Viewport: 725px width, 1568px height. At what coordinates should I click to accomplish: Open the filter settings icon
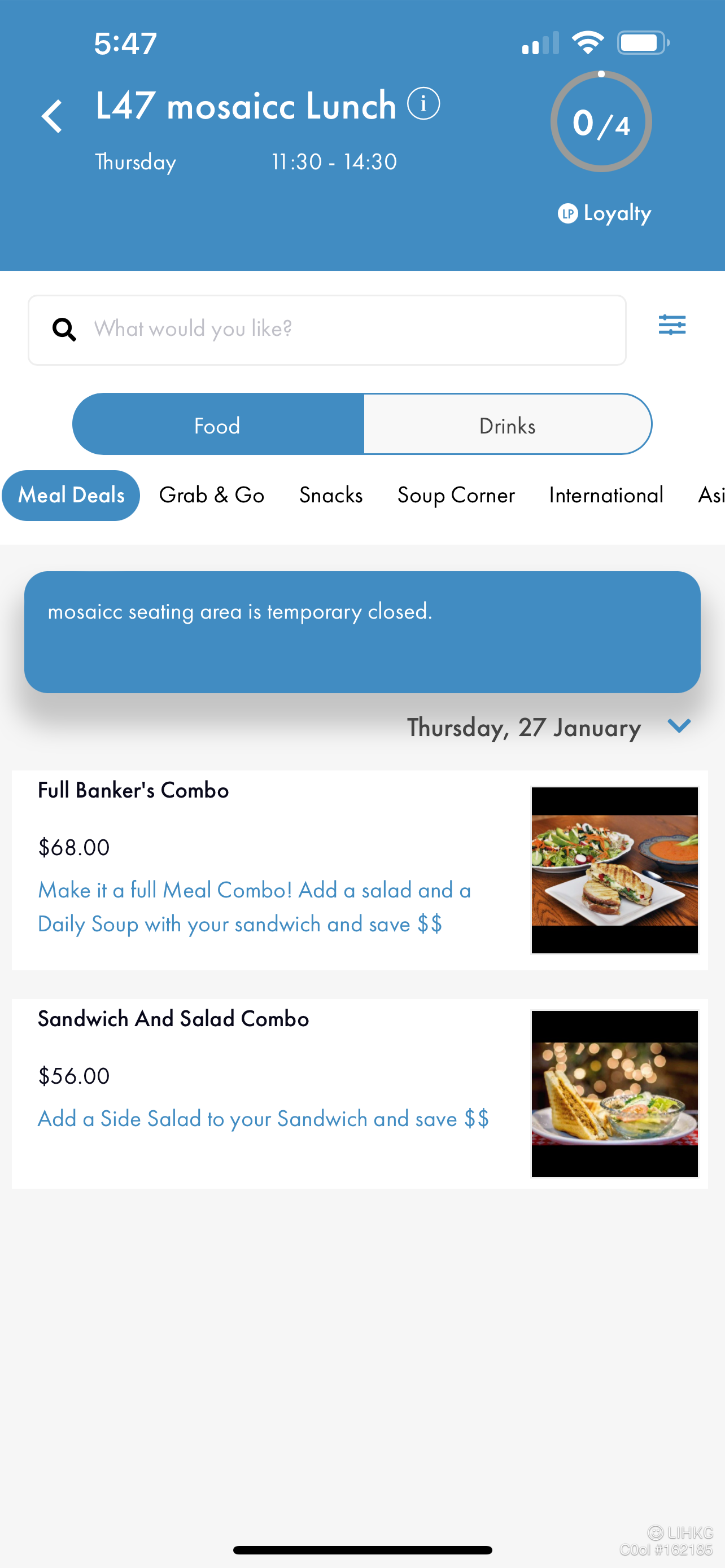click(x=672, y=325)
